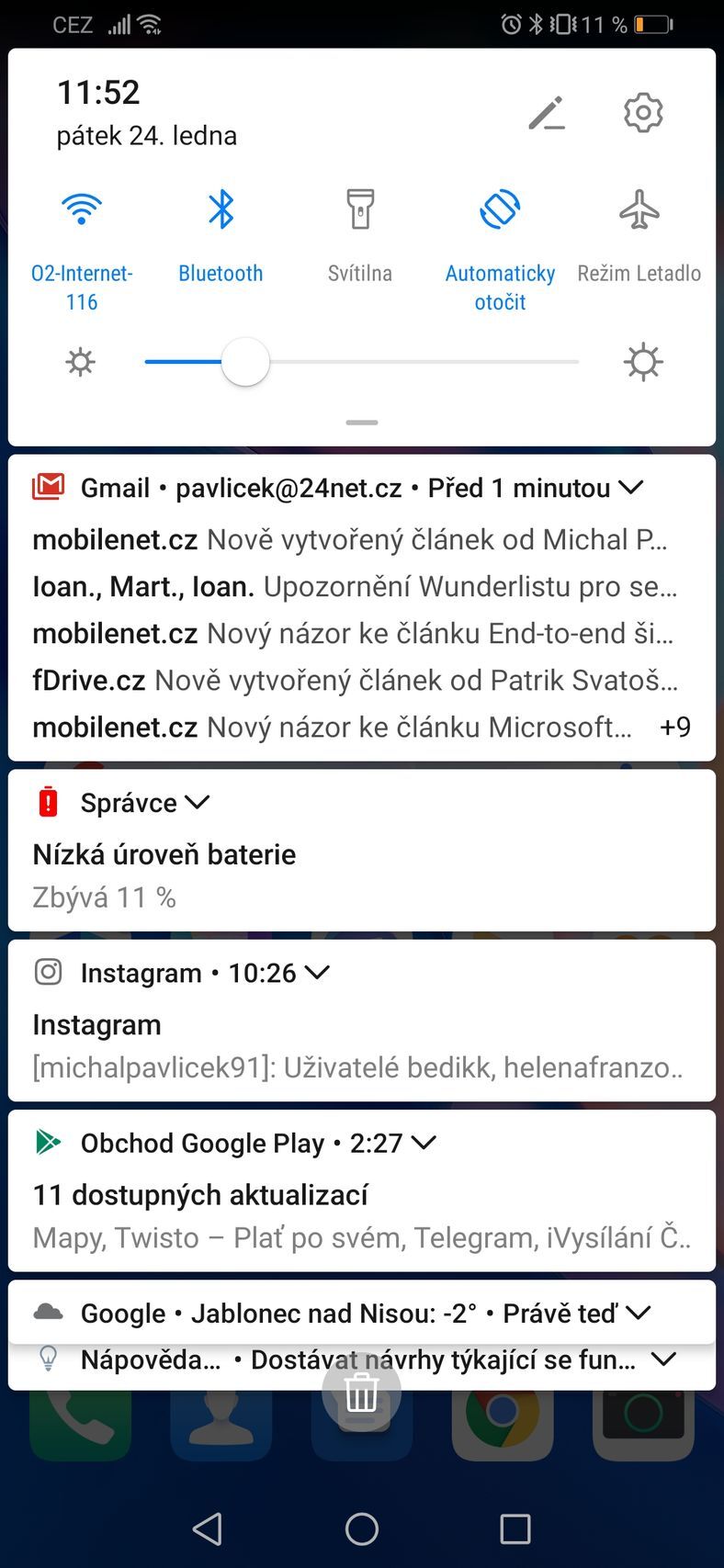
Task: Enable Režim Letadlo airplane mode
Action: [x=639, y=209]
